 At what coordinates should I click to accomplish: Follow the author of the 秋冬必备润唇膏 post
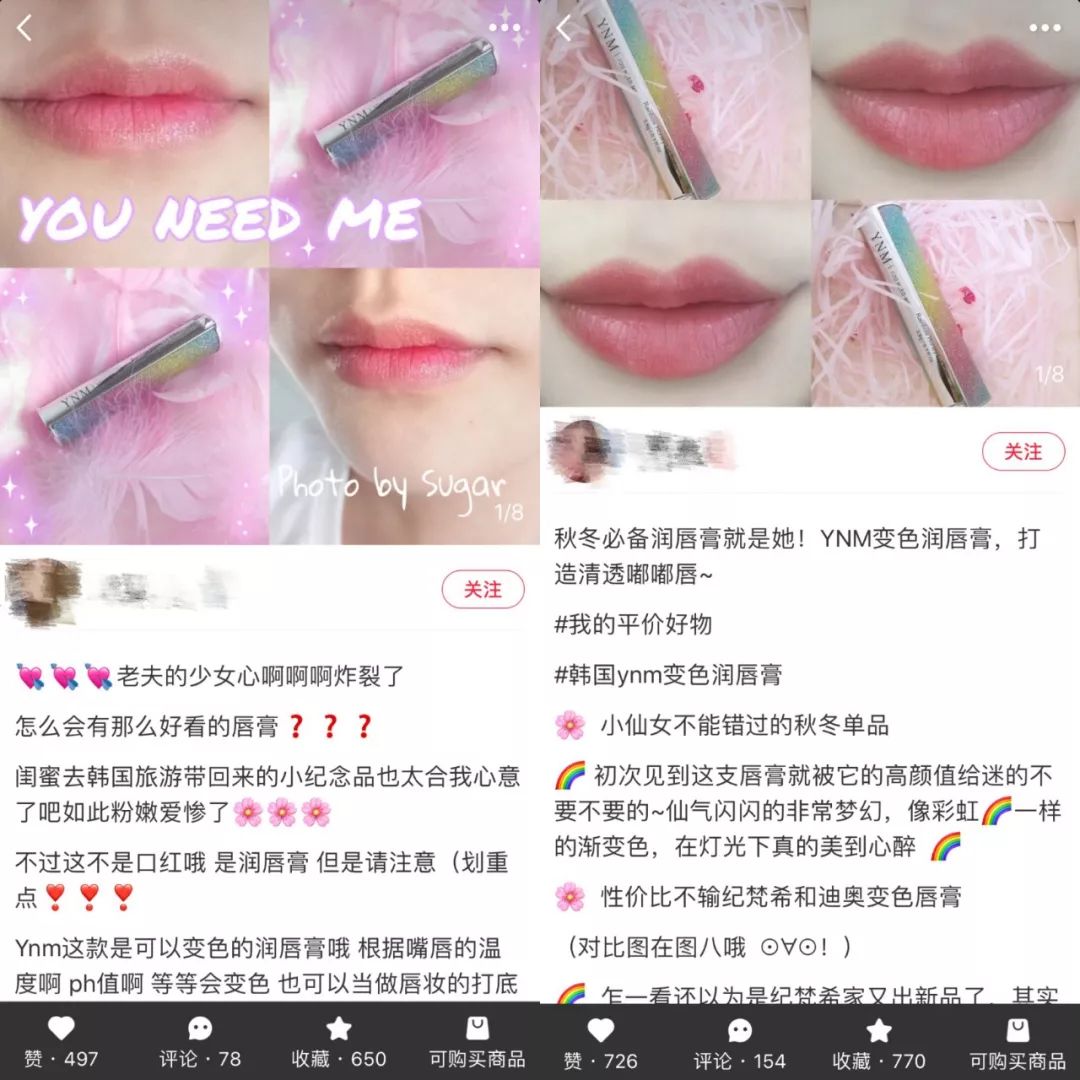pyautogui.click(x=1022, y=452)
